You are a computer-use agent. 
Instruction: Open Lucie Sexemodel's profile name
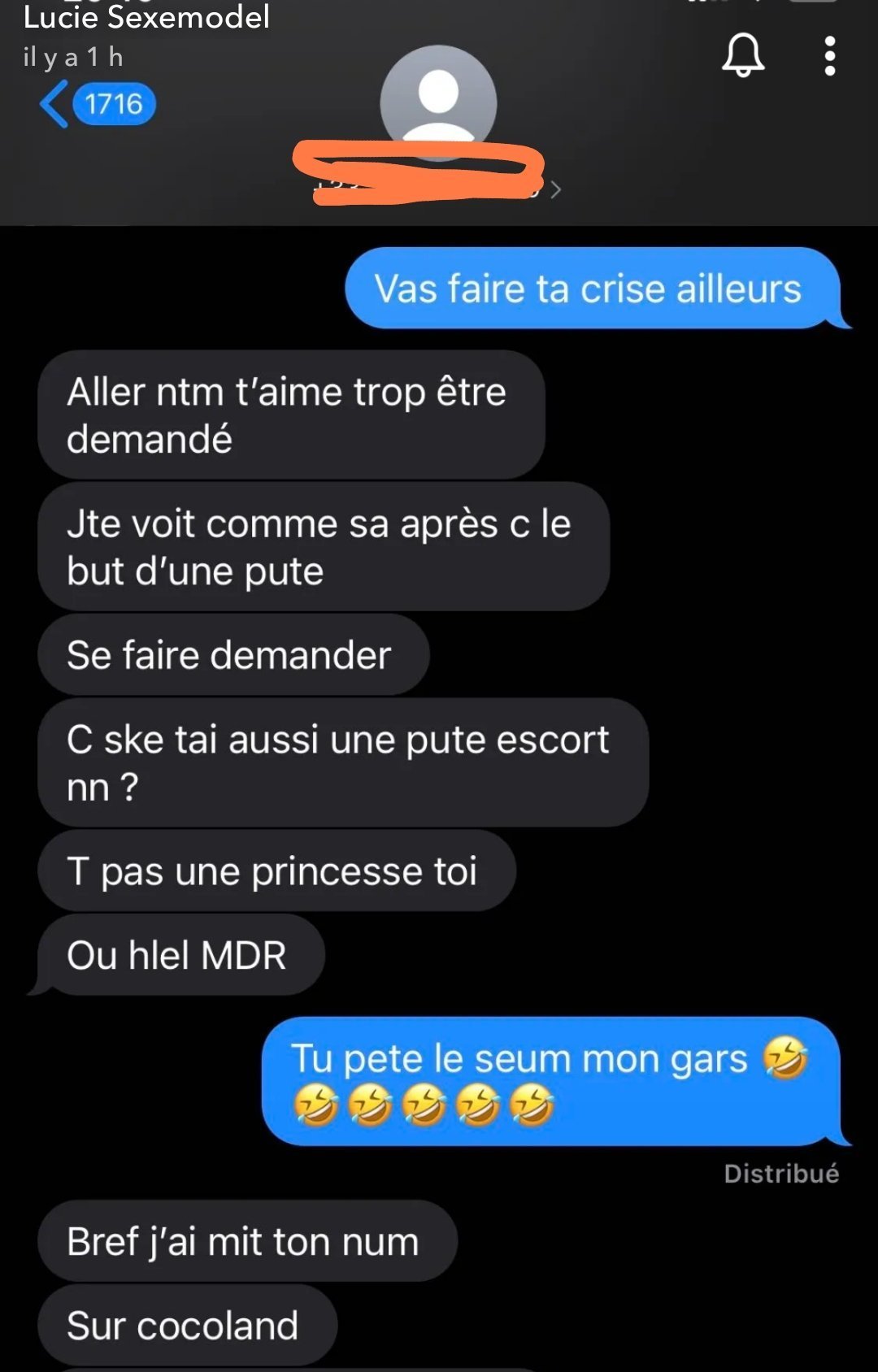click(146, 17)
